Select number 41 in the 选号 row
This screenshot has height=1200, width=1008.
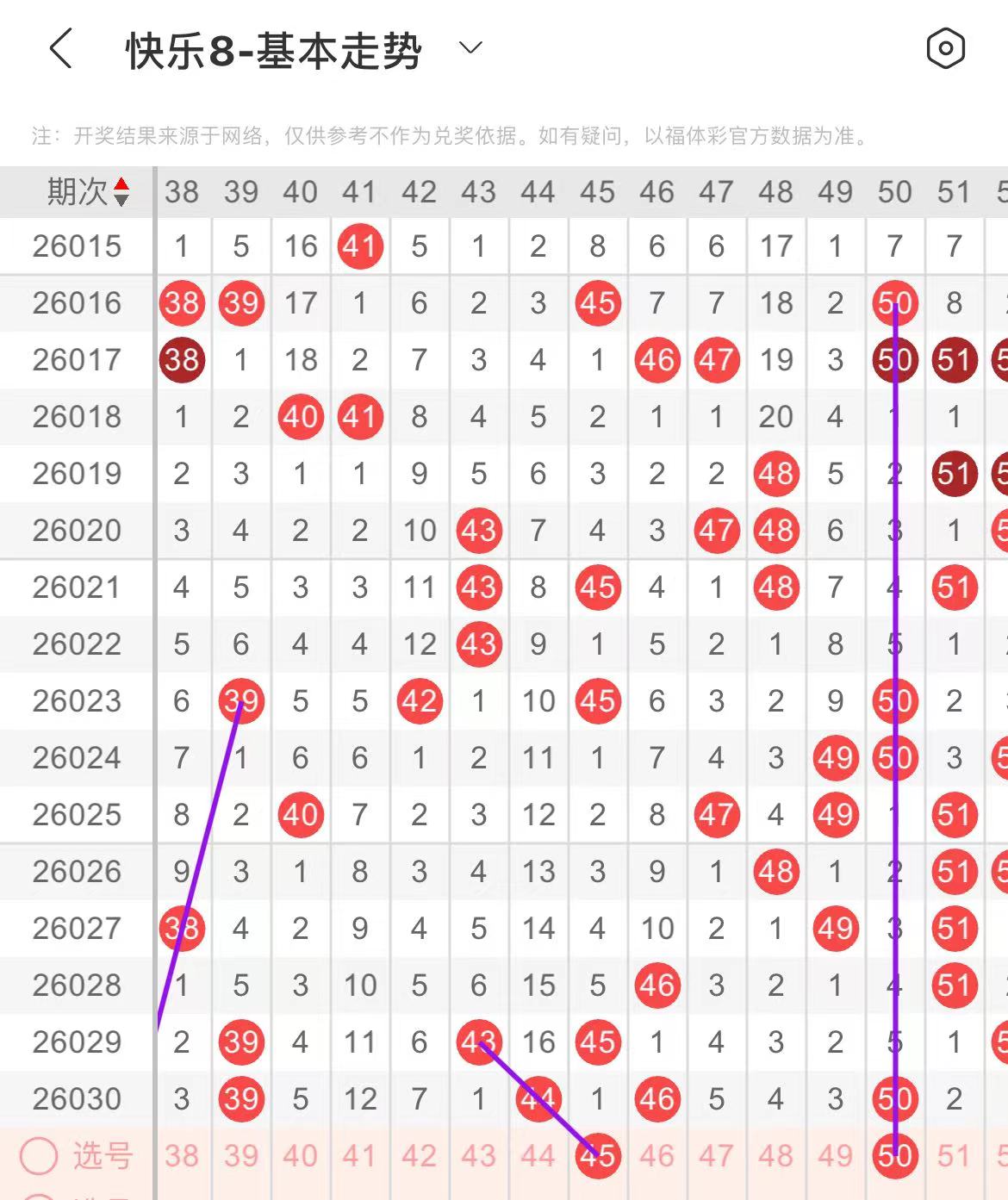pos(360,1155)
